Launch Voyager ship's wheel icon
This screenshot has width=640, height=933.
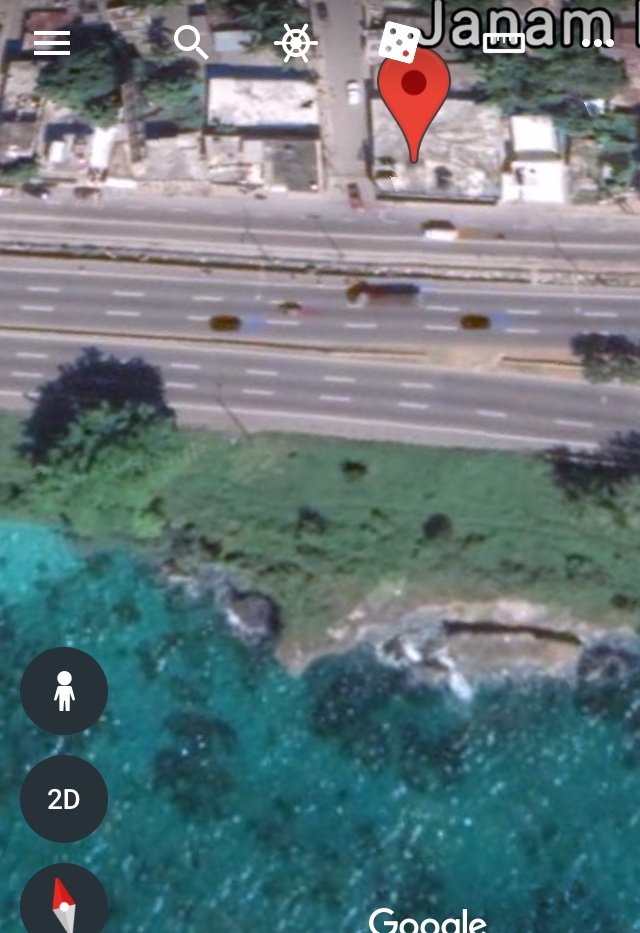click(x=296, y=43)
